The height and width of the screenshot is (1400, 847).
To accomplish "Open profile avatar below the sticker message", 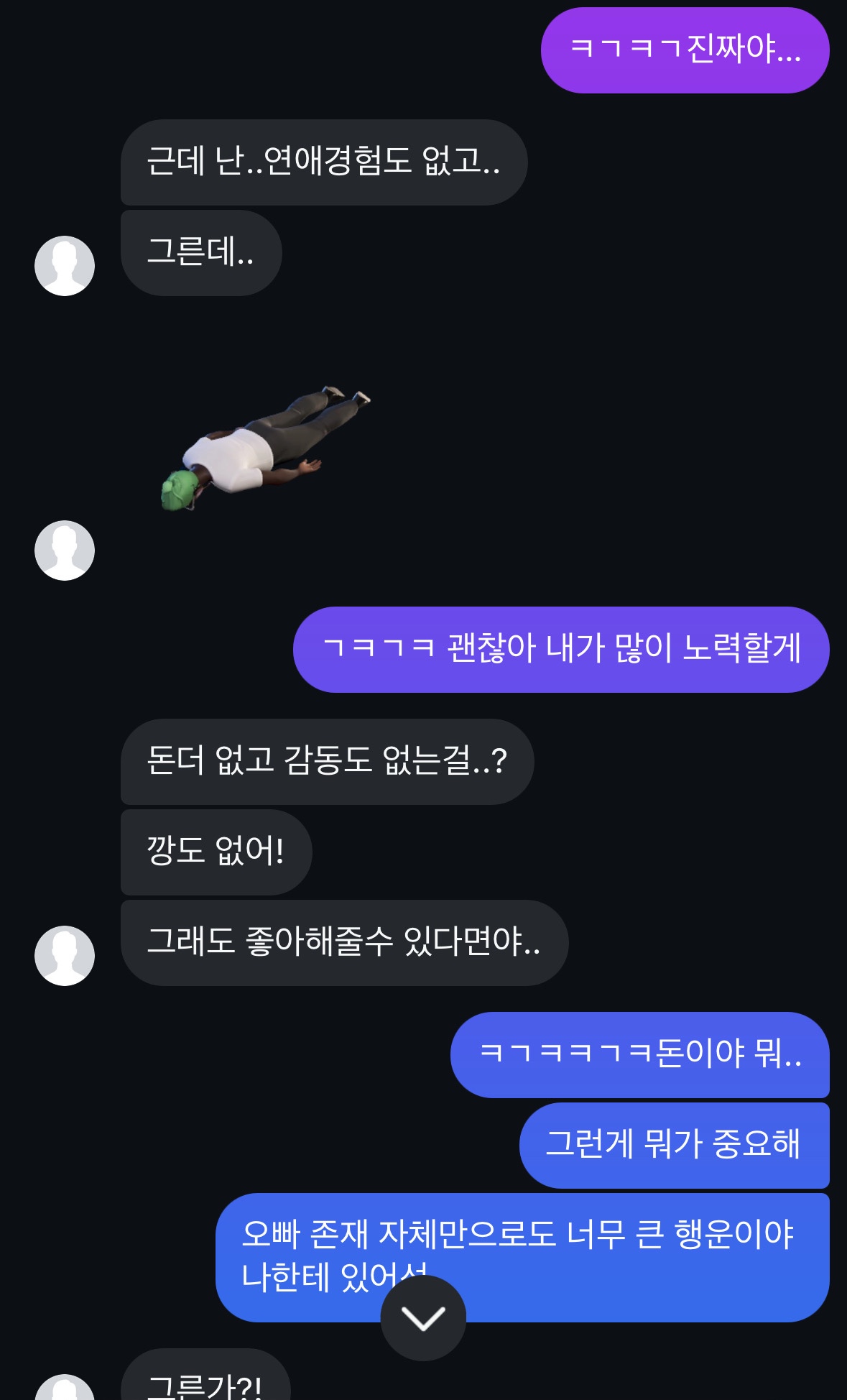I will 65,551.
